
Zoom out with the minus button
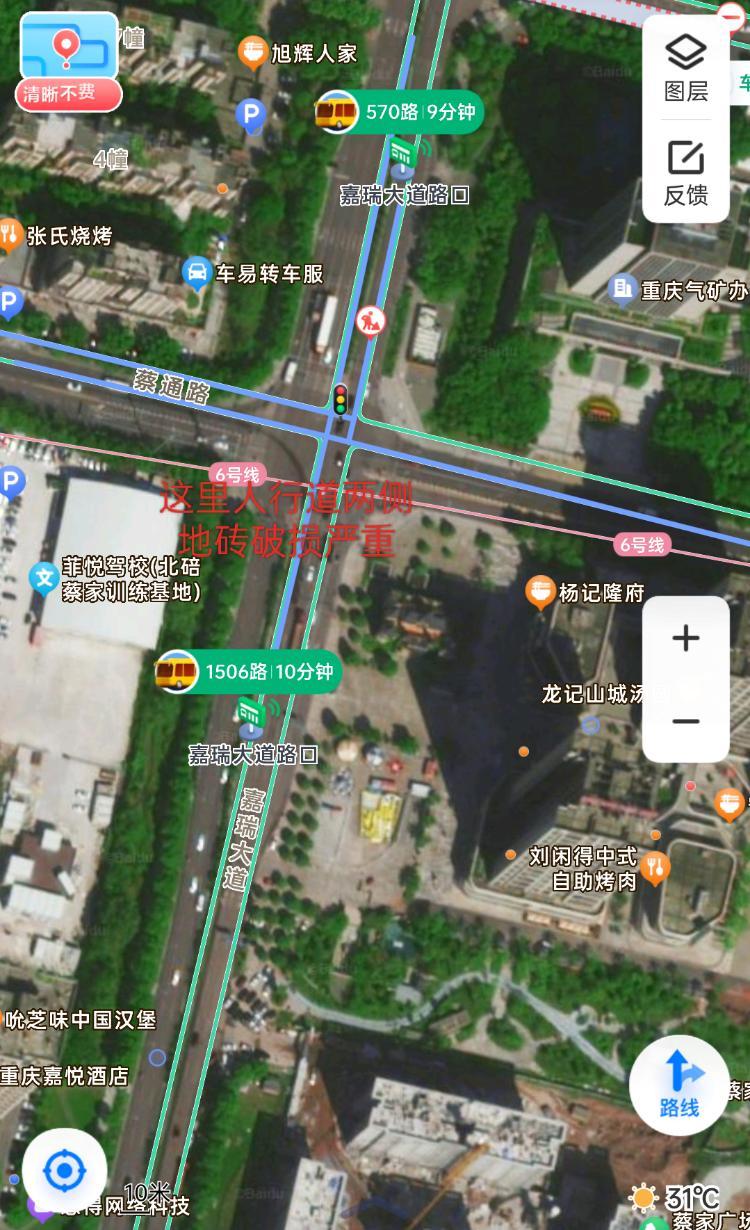click(x=686, y=721)
